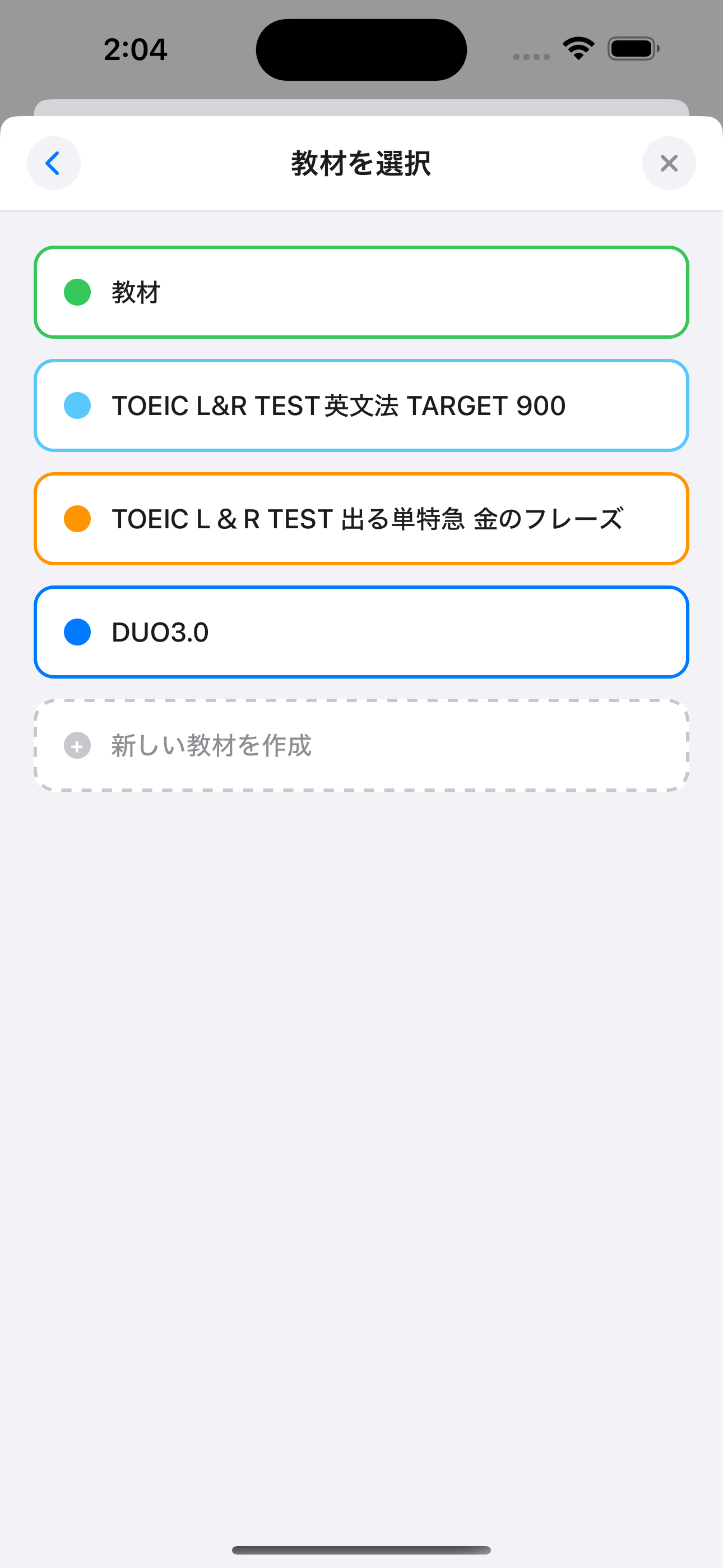This screenshot has height=1568, width=723.
Task: Tap the blue dot on DUO3.0
Action: 77,632
